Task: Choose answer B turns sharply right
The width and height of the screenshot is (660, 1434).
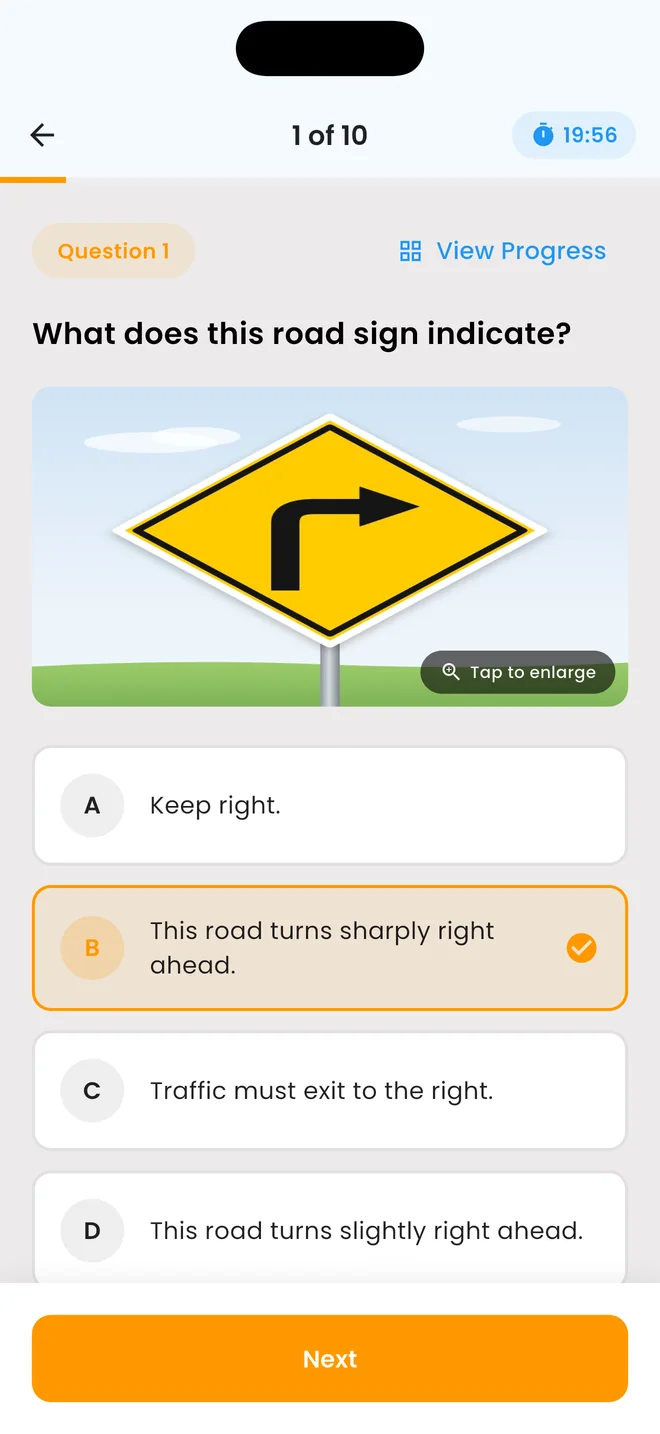Action: (x=330, y=948)
